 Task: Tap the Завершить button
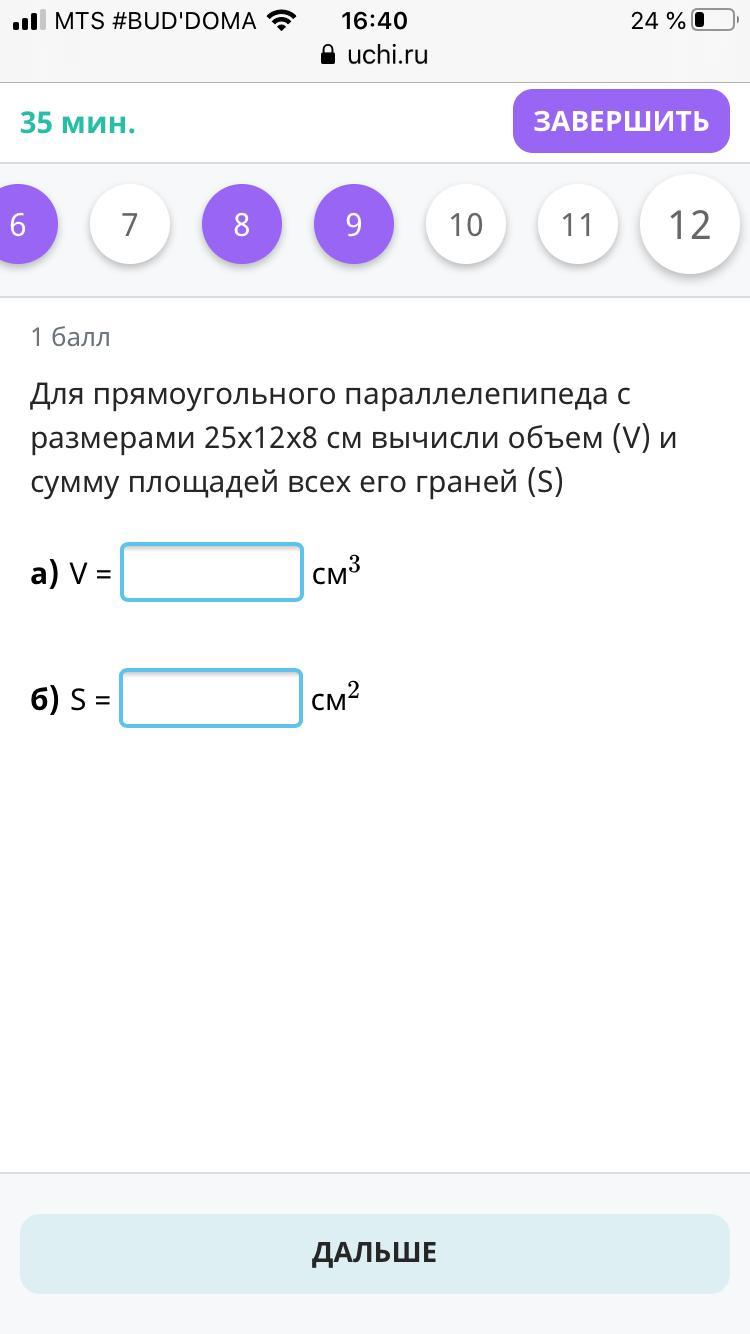pyautogui.click(x=621, y=121)
